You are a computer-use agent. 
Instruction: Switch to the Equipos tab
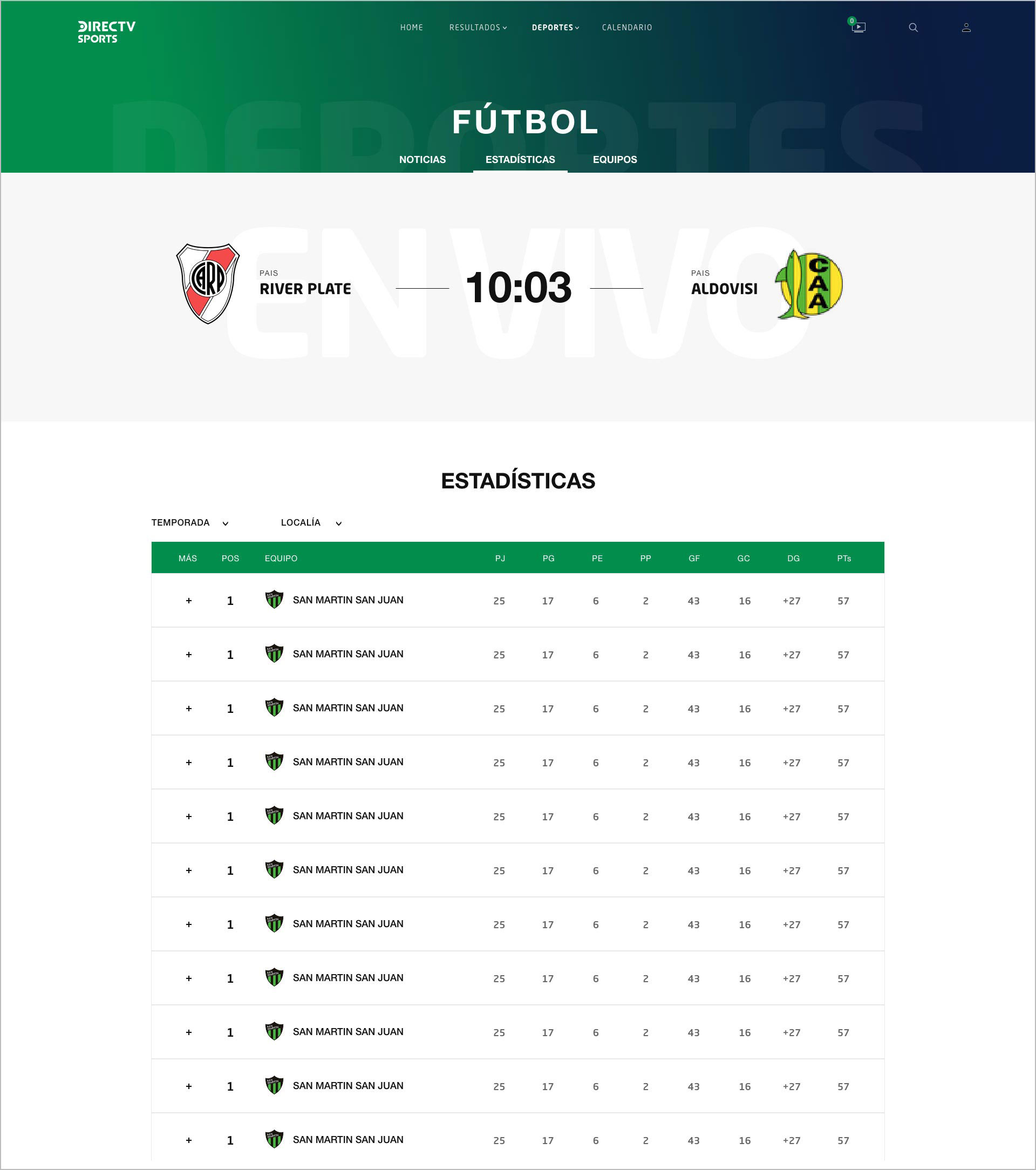(614, 160)
